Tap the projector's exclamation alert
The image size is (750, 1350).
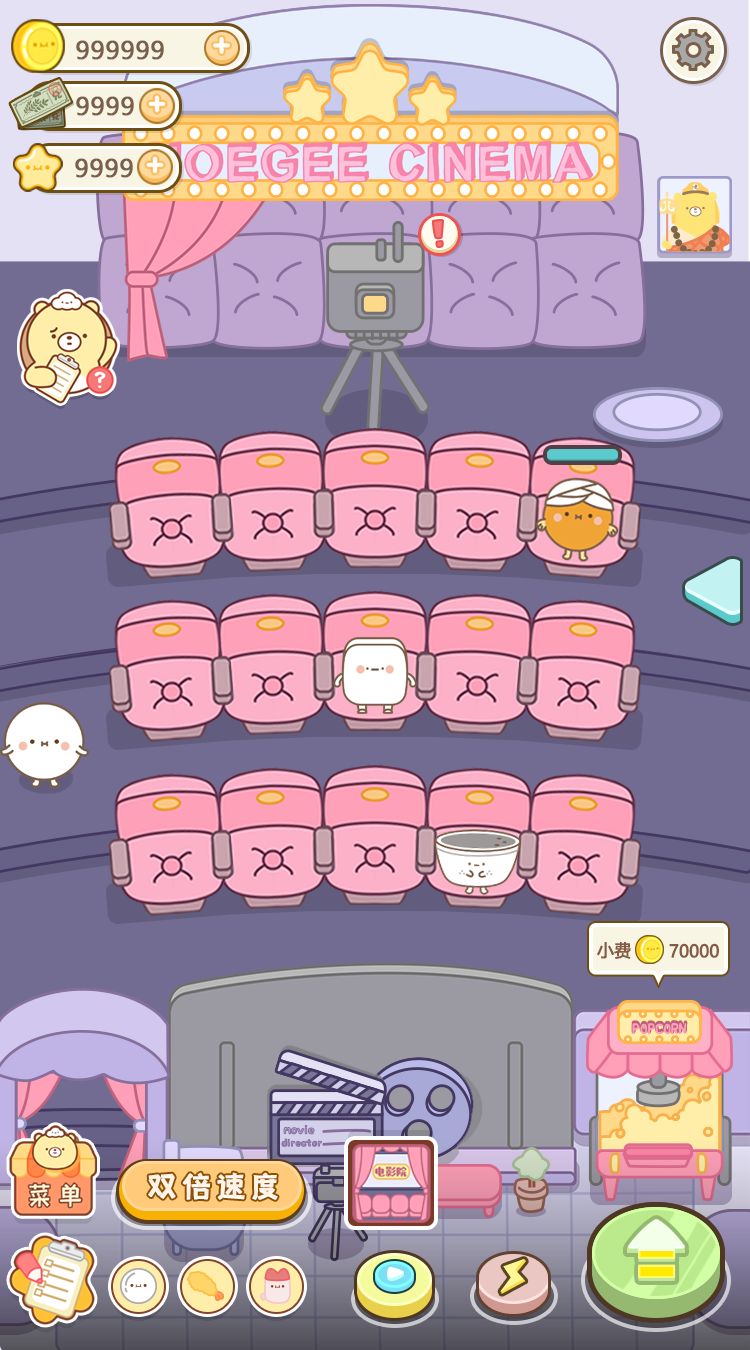pyautogui.click(x=439, y=234)
